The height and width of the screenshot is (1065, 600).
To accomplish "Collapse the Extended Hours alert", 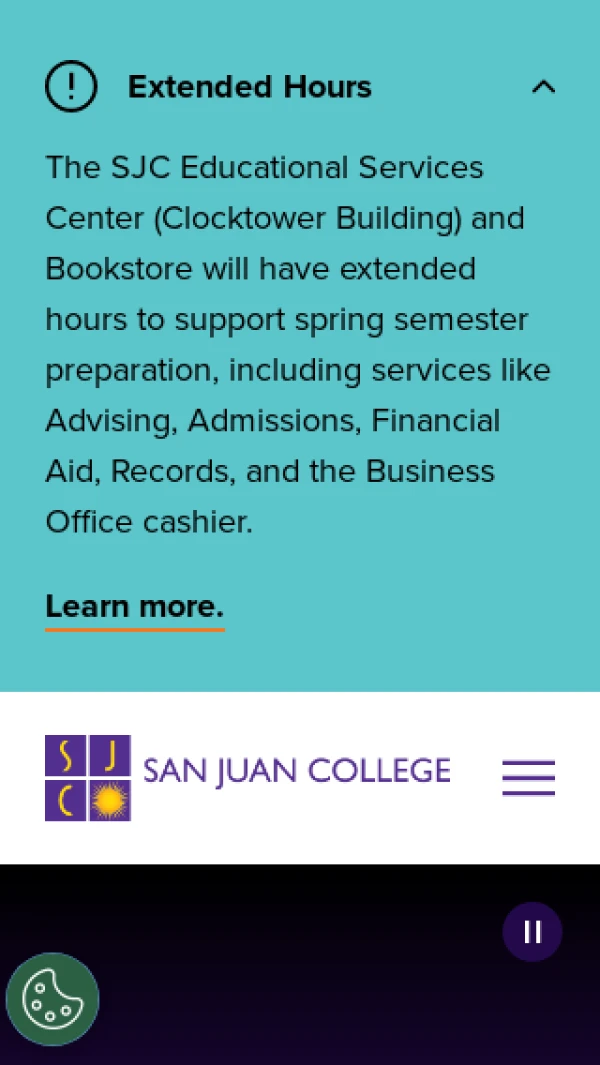I will click(542, 87).
